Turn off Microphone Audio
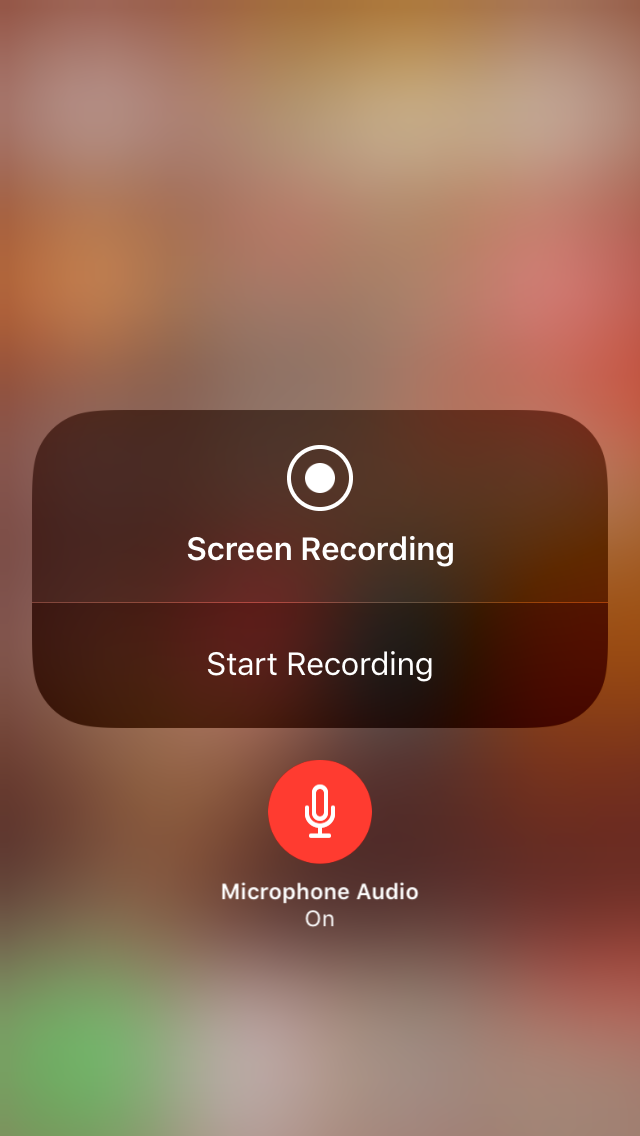 pyautogui.click(x=320, y=811)
